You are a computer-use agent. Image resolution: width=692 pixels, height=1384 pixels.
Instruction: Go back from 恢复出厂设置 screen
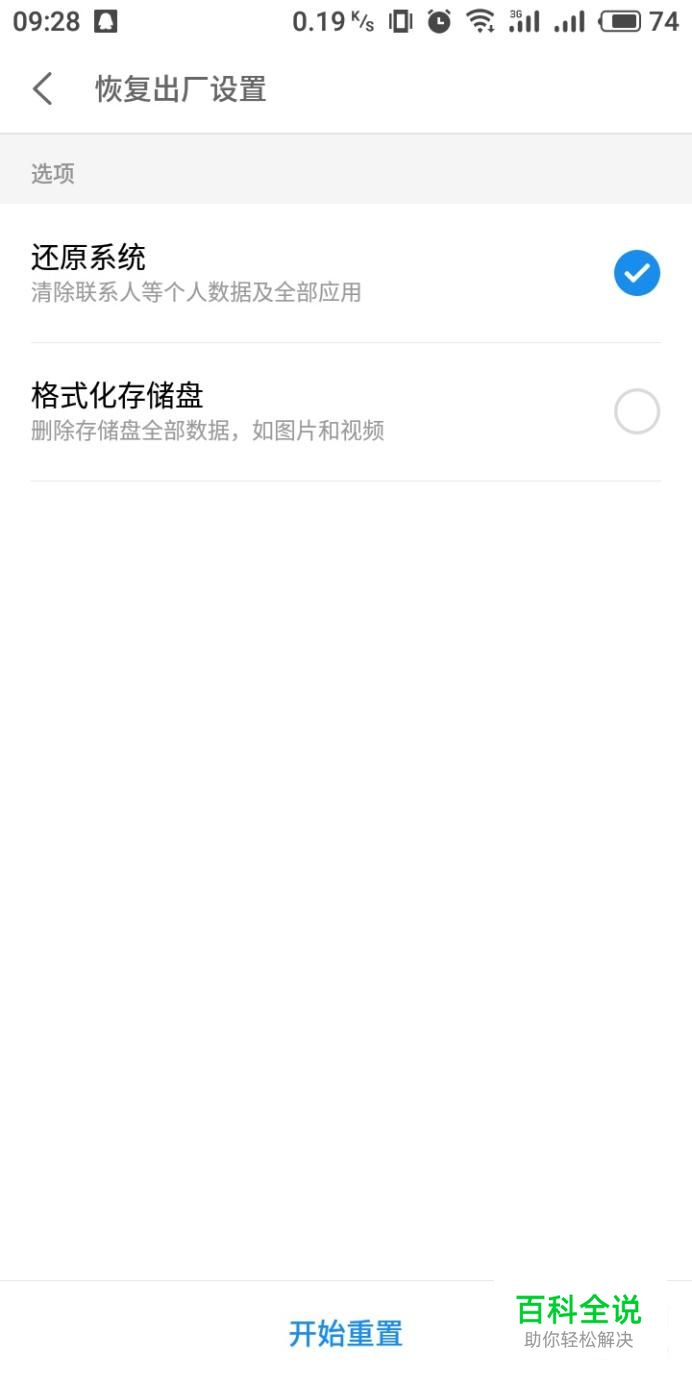(x=42, y=89)
